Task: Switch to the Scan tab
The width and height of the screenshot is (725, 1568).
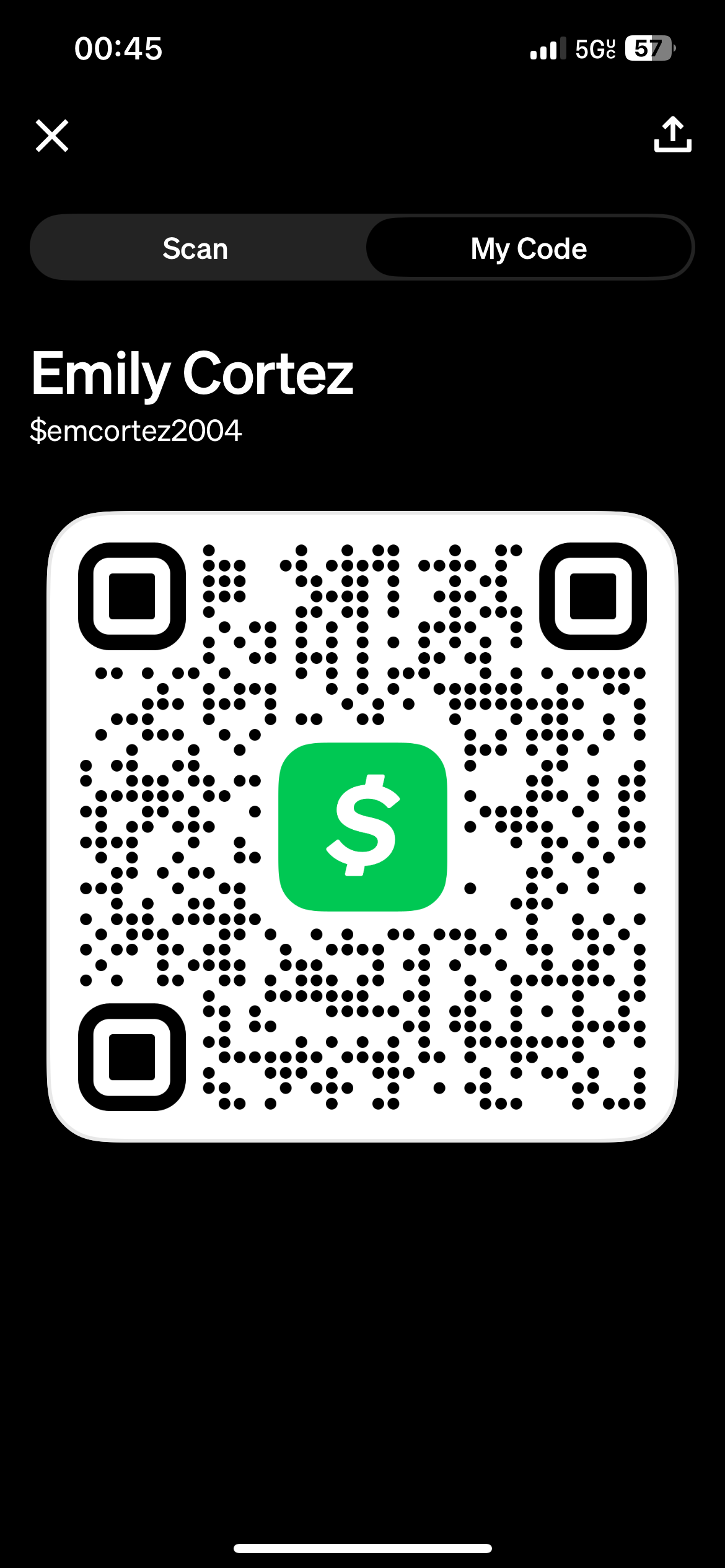Action: pos(196,248)
